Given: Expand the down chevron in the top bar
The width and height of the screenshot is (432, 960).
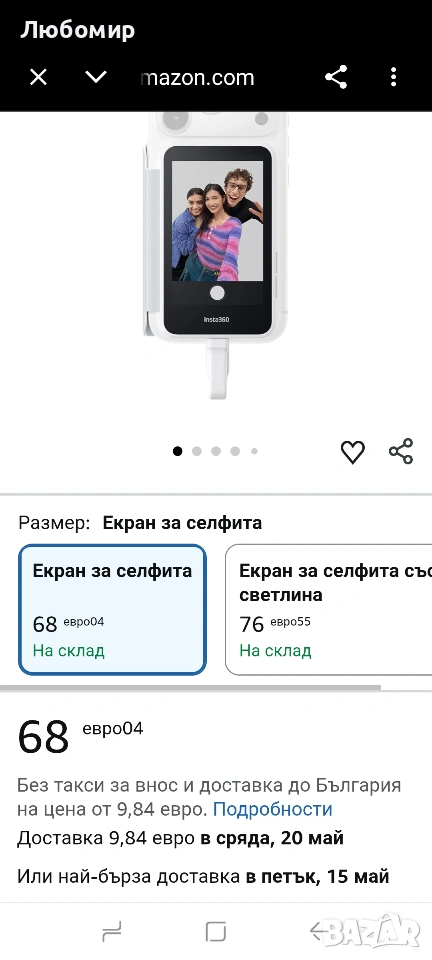Looking at the screenshot, I should point(96,77).
